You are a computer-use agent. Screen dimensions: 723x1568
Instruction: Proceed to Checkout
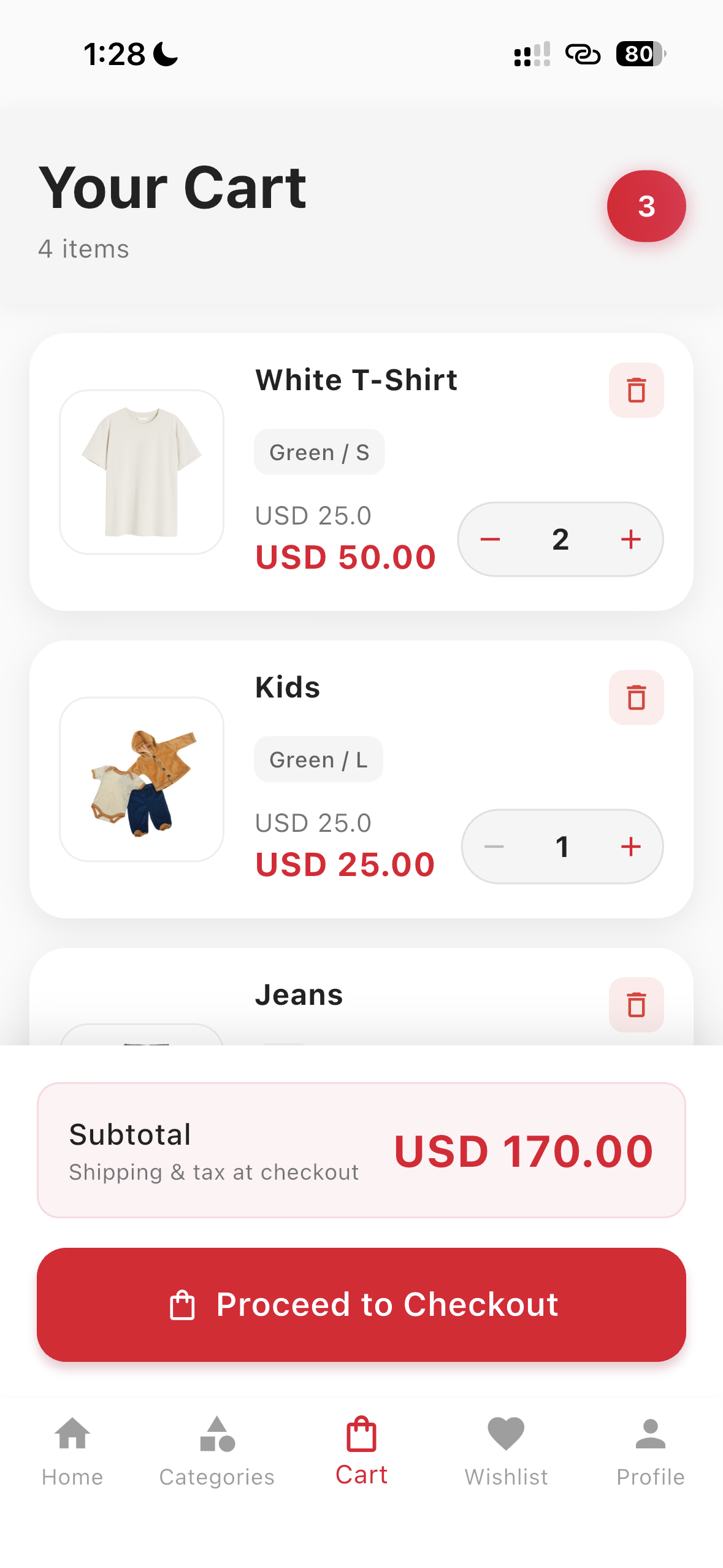point(361,1304)
